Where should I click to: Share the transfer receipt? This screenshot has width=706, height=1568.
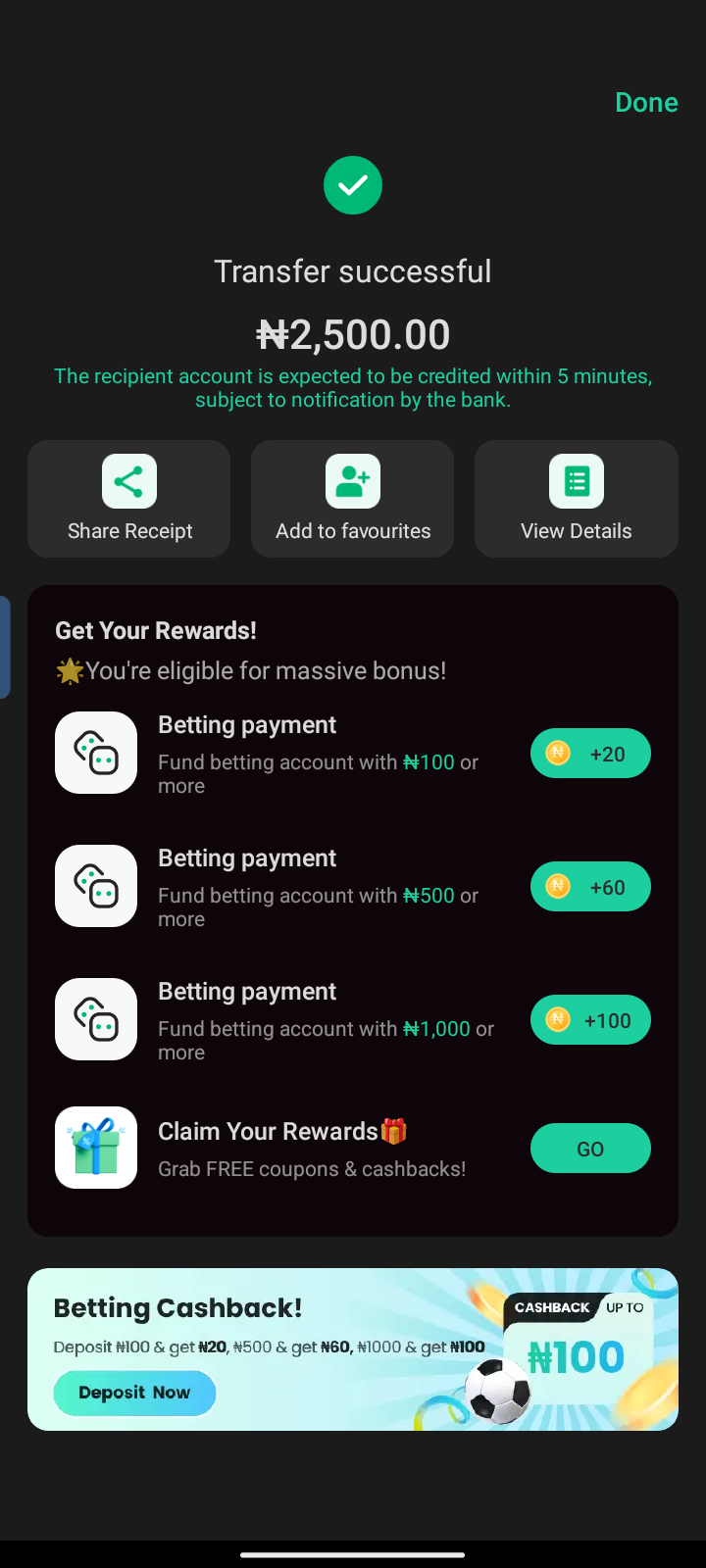pos(129,499)
